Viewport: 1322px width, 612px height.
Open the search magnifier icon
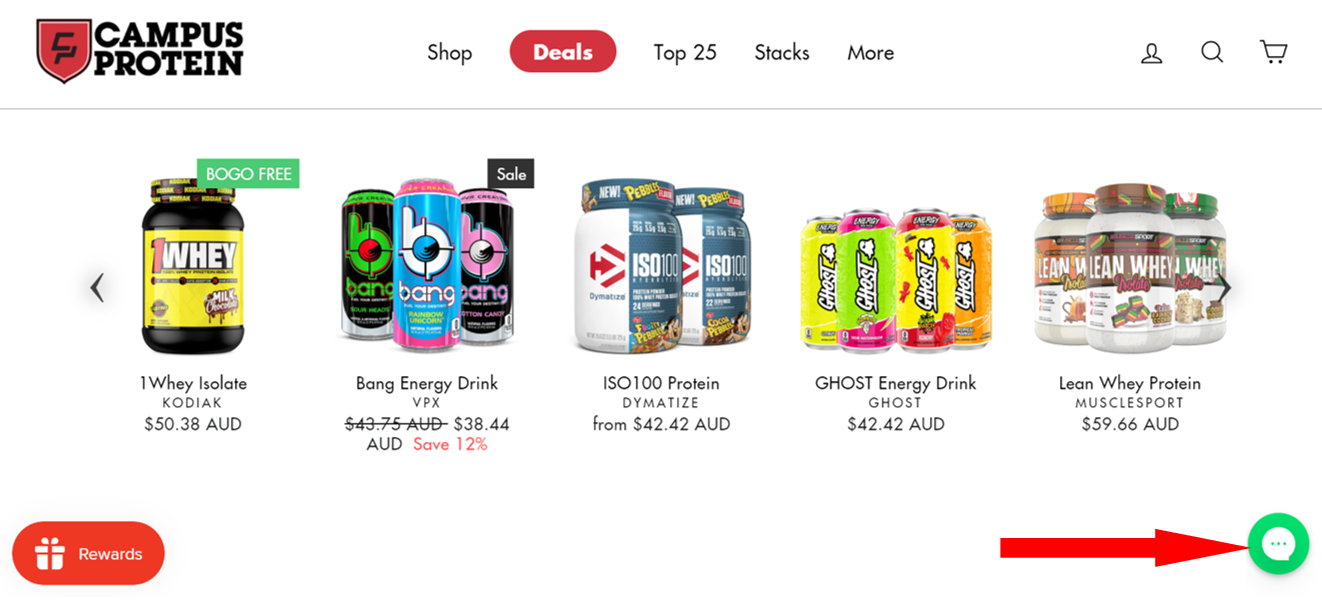coord(1212,52)
